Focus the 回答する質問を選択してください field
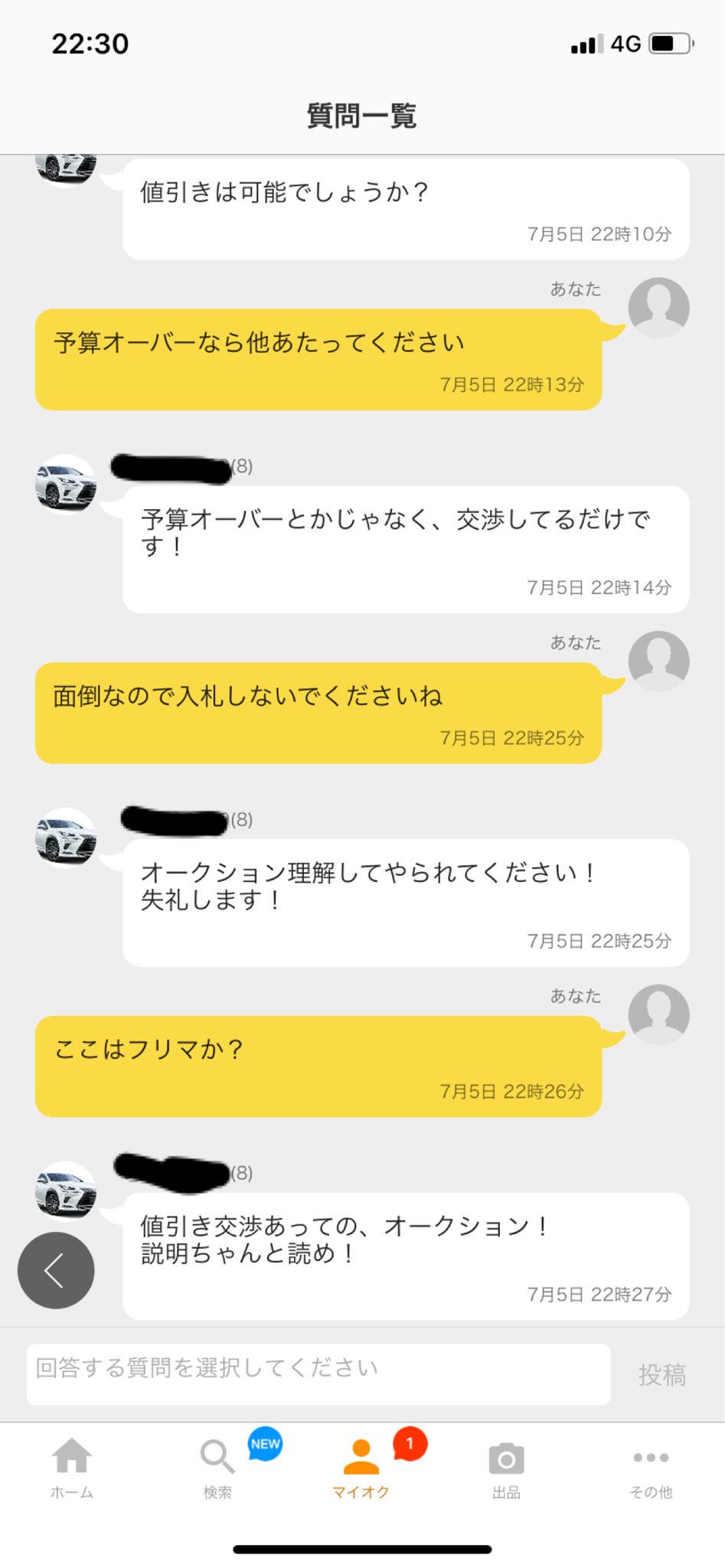The width and height of the screenshot is (725, 1568). pos(318,1374)
